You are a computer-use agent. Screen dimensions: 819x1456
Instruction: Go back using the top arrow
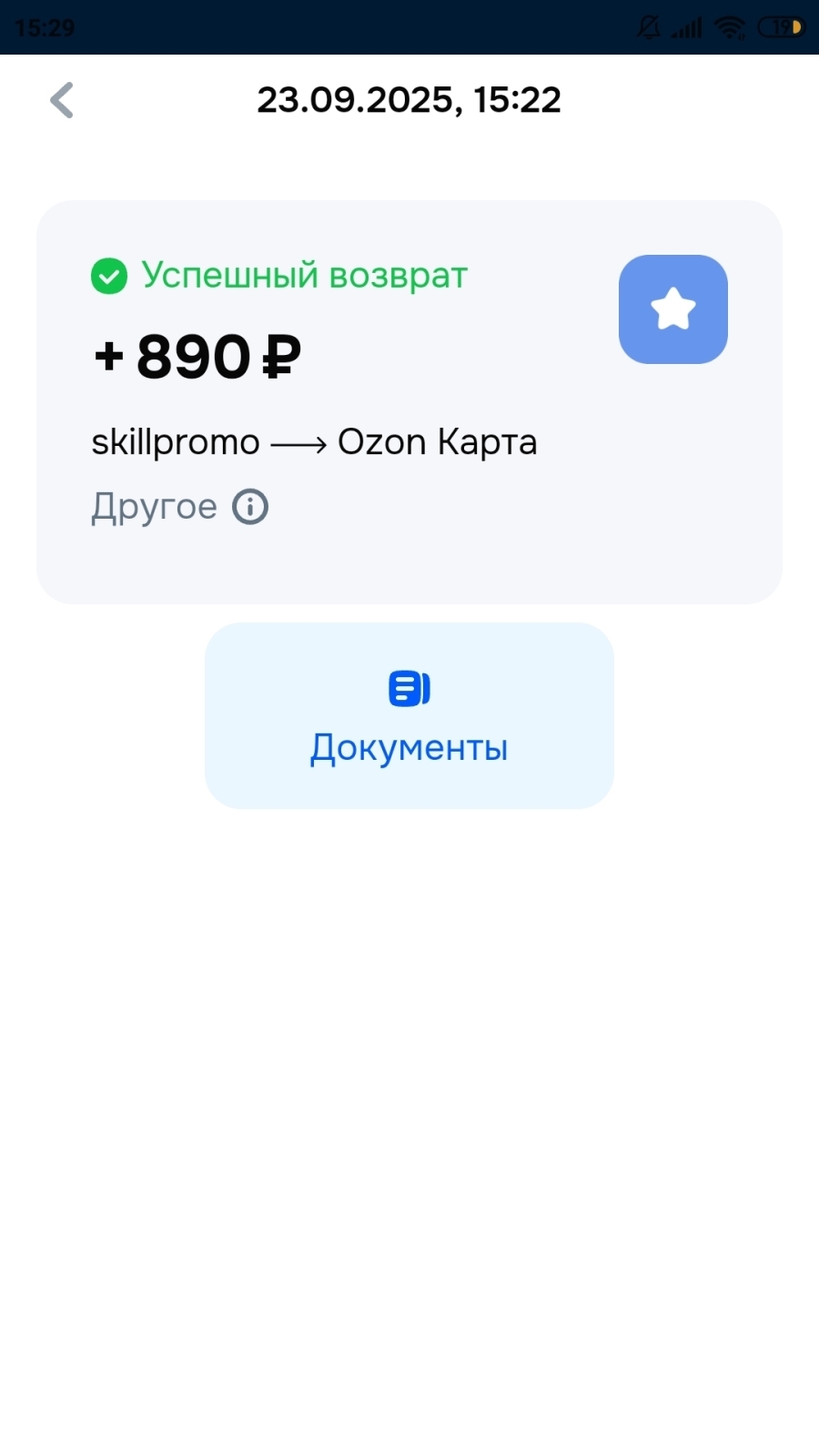pyautogui.click(x=62, y=100)
